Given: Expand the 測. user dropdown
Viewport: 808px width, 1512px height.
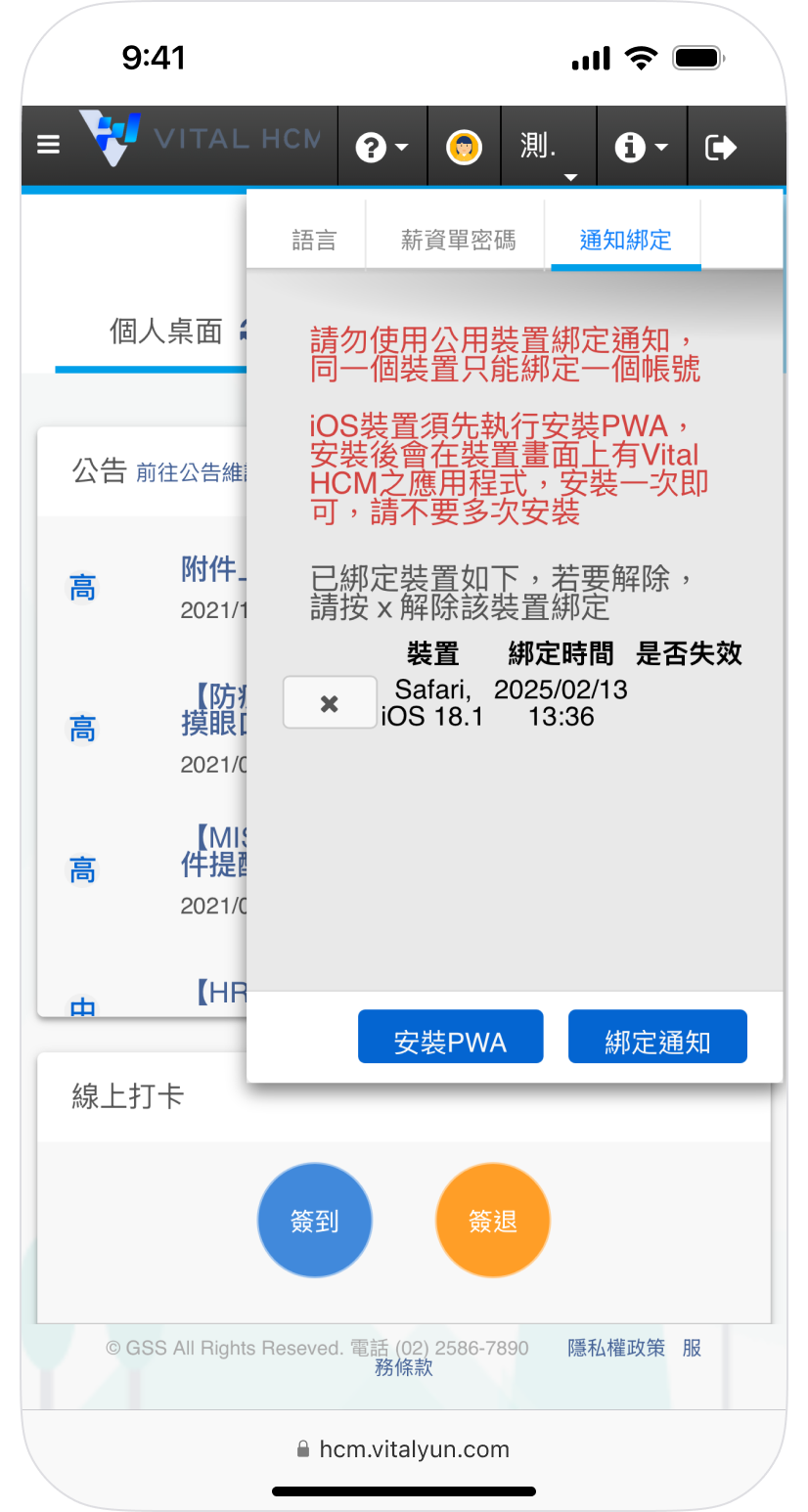Looking at the screenshot, I should 548,149.
